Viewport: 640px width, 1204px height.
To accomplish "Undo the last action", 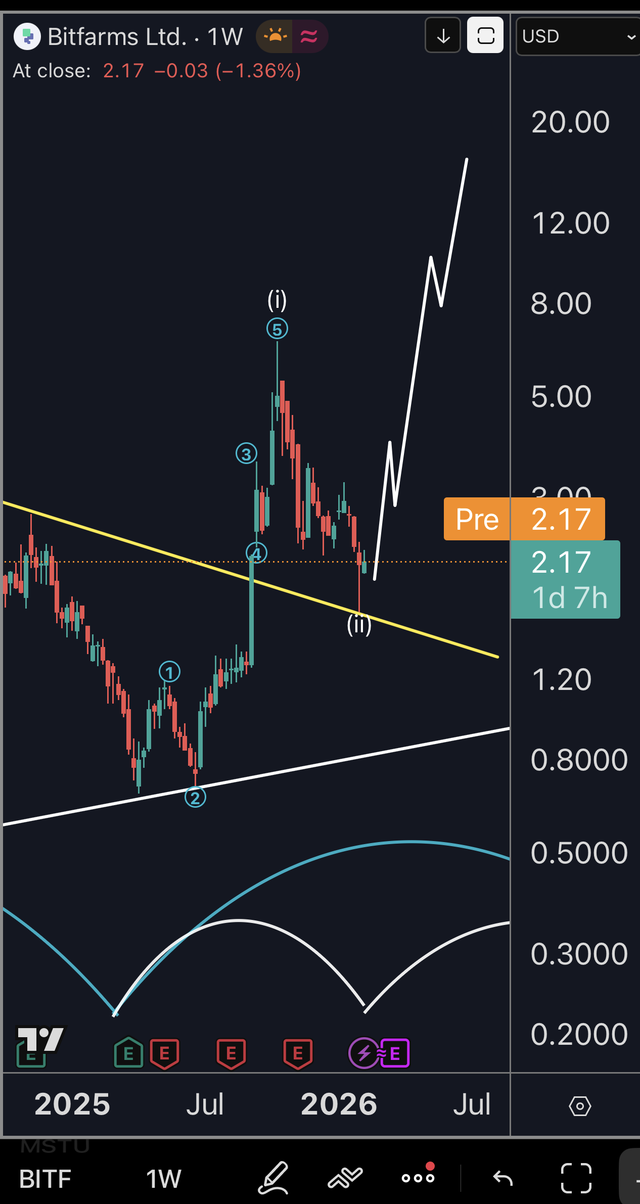I will coord(503,1178).
